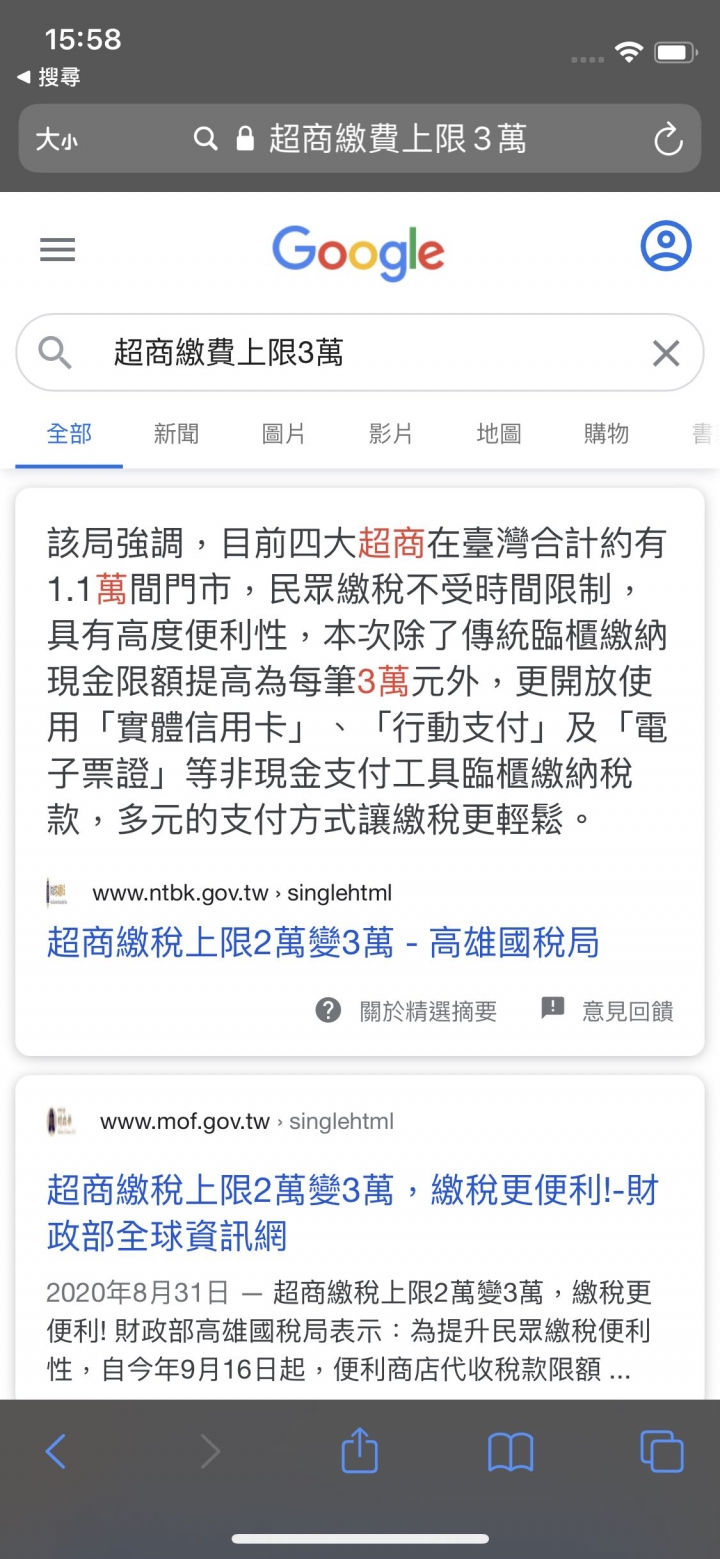Switch to the 圖片 tab

[283, 434]
